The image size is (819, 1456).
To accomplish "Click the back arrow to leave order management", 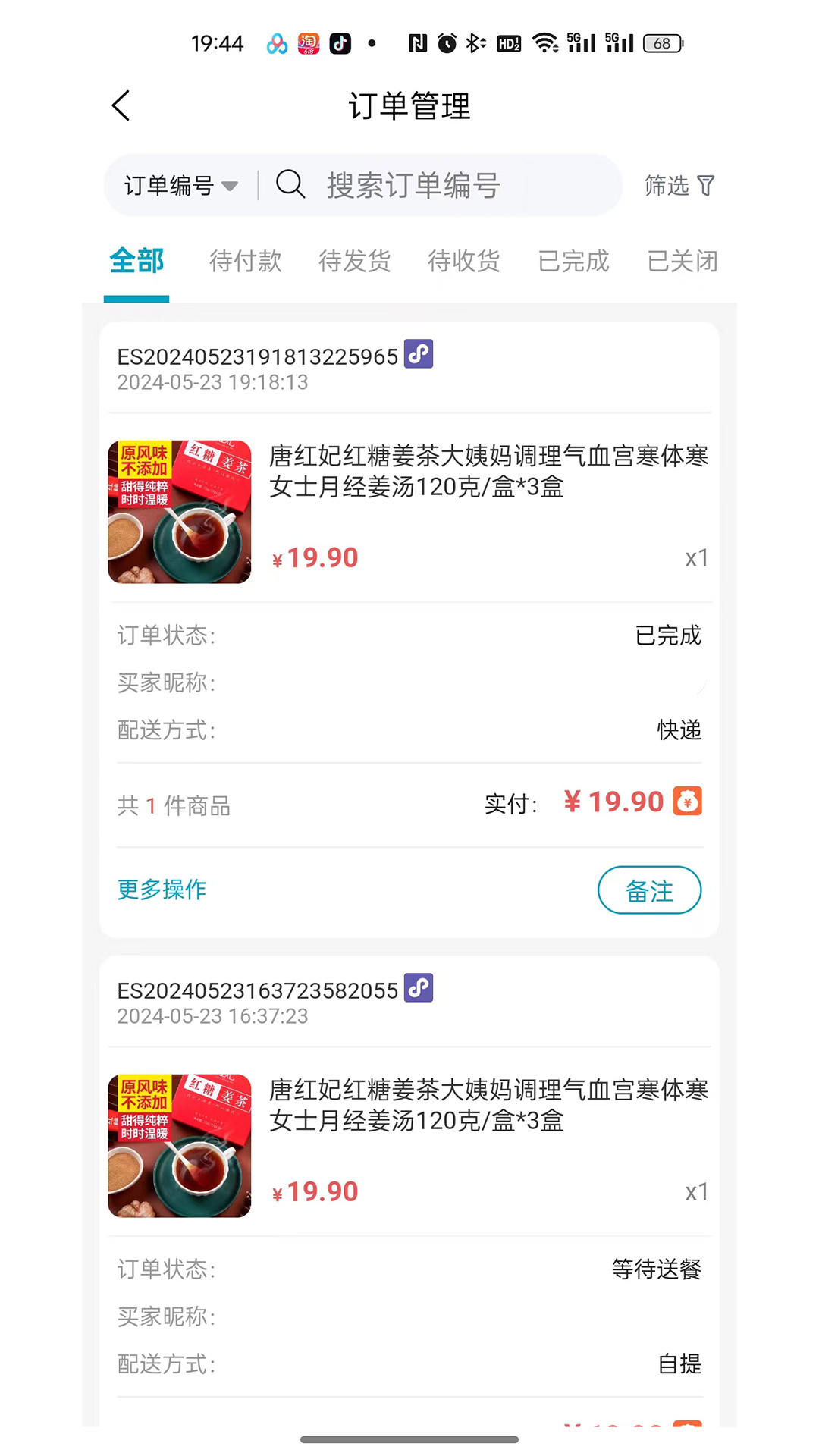I will [121, 106].
